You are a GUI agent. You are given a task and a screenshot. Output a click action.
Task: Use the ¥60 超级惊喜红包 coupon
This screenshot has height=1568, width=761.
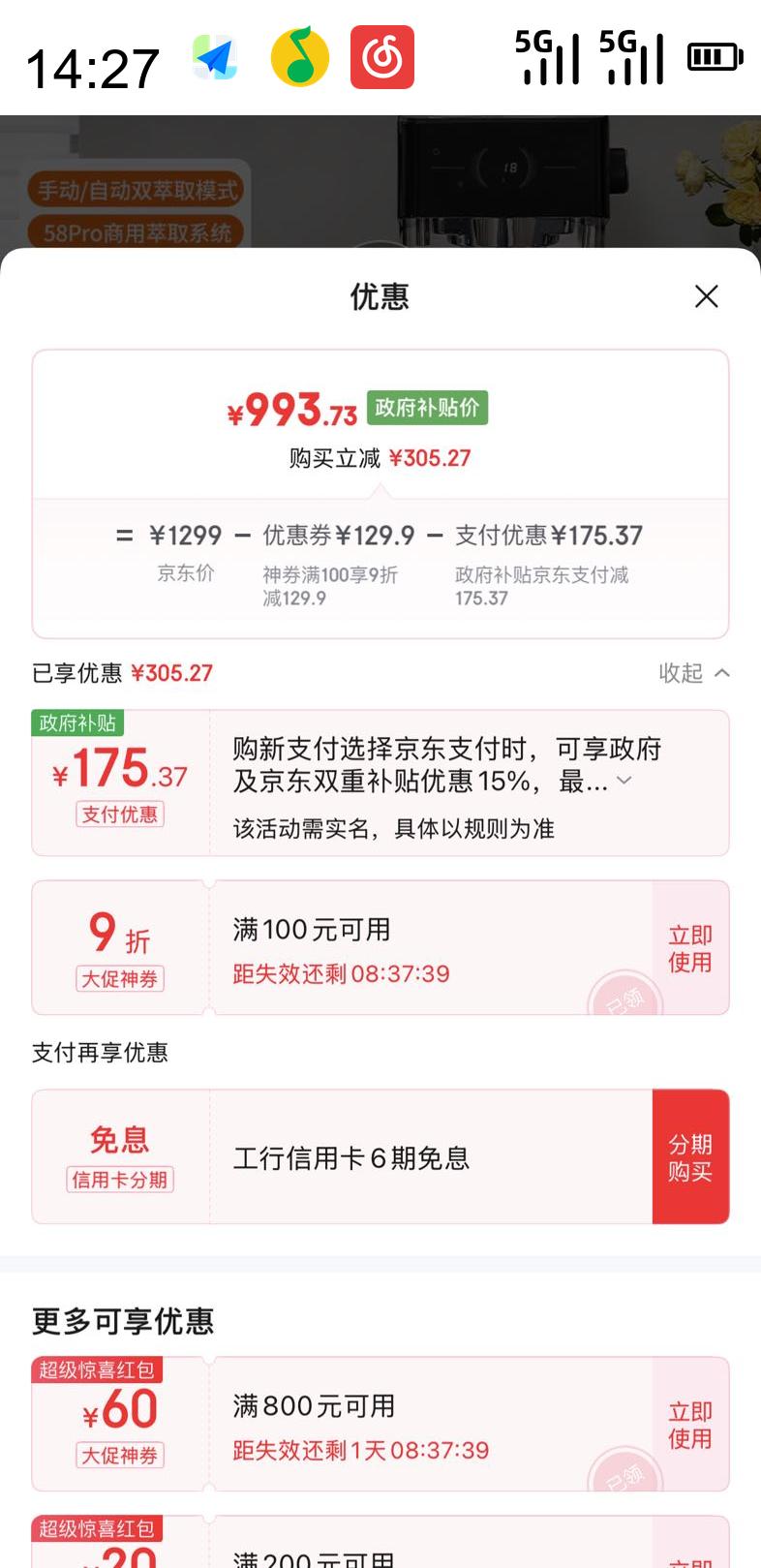[690, 1425]
